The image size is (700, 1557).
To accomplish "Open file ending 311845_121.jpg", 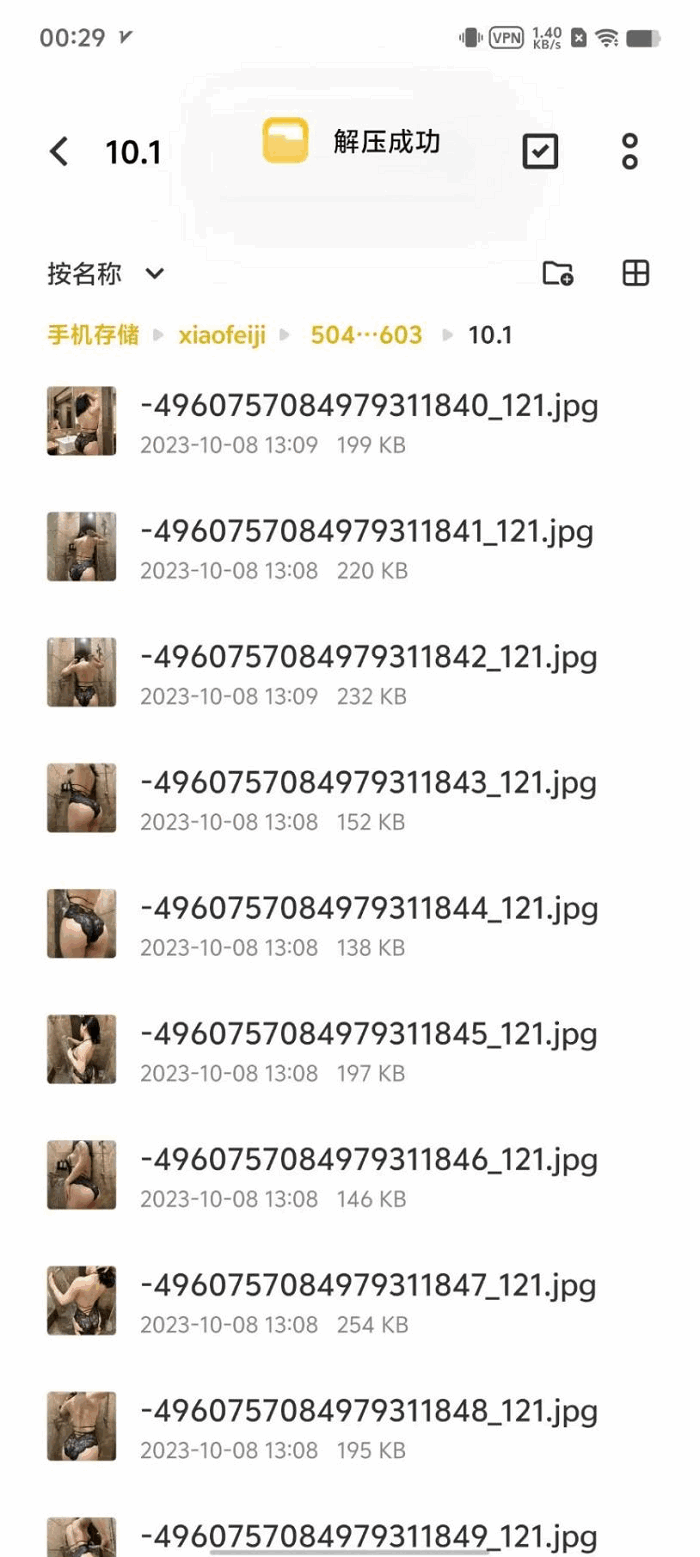I will 369,1034.
